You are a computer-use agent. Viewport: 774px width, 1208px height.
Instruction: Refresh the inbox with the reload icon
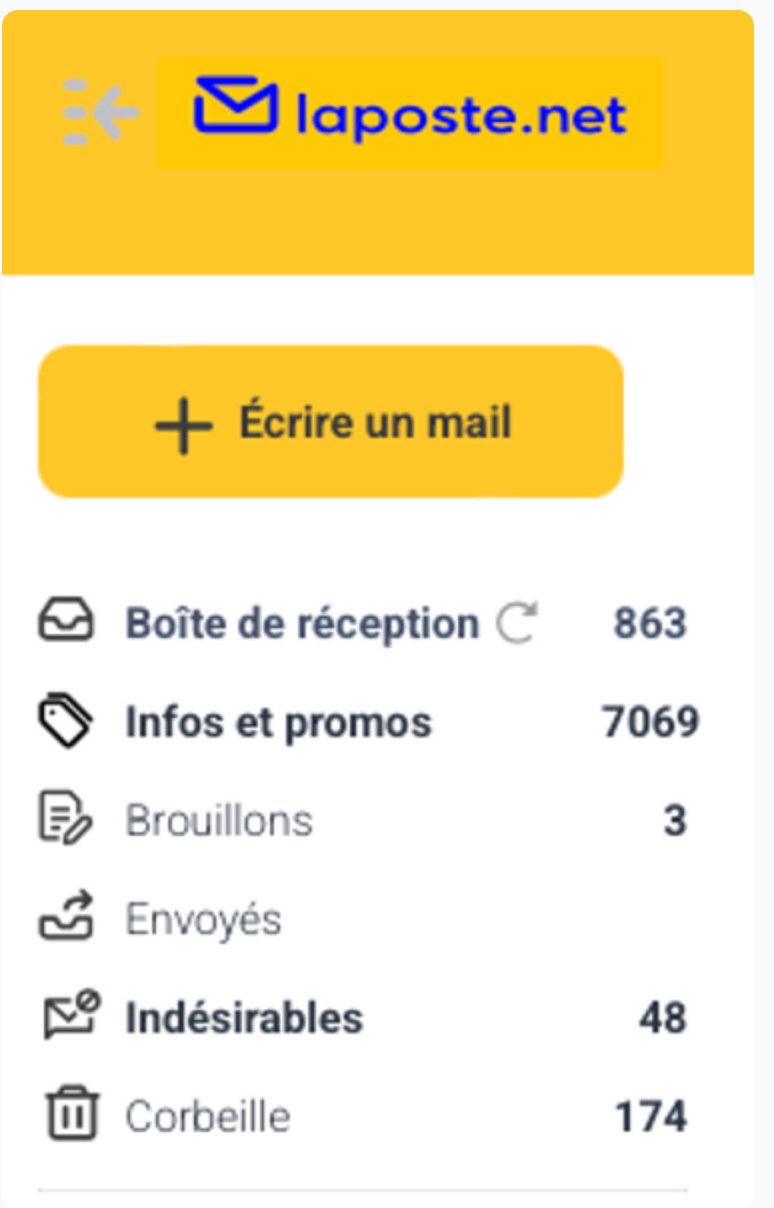[517, 624]
